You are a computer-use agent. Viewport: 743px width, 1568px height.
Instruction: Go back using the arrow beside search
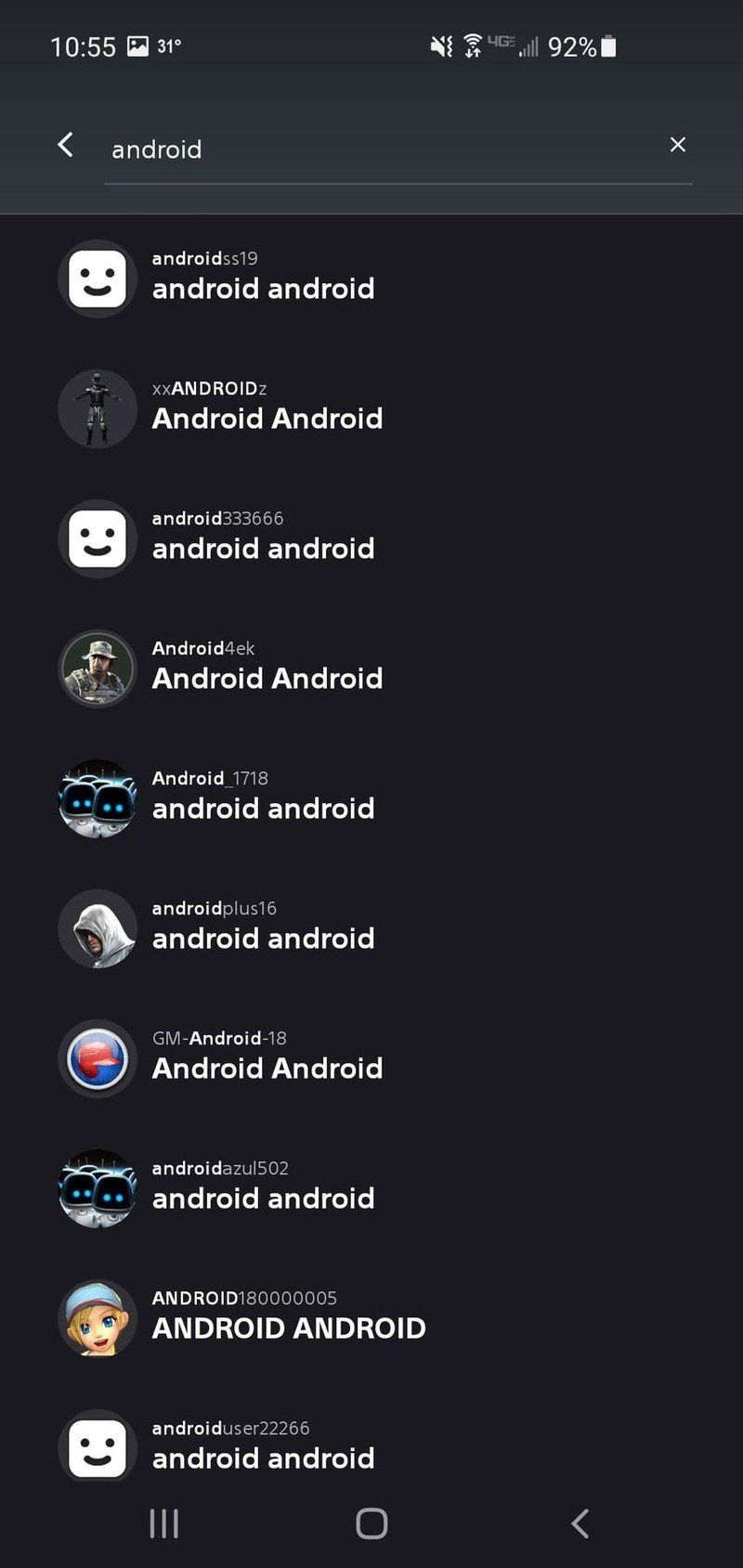pos(64,145)
